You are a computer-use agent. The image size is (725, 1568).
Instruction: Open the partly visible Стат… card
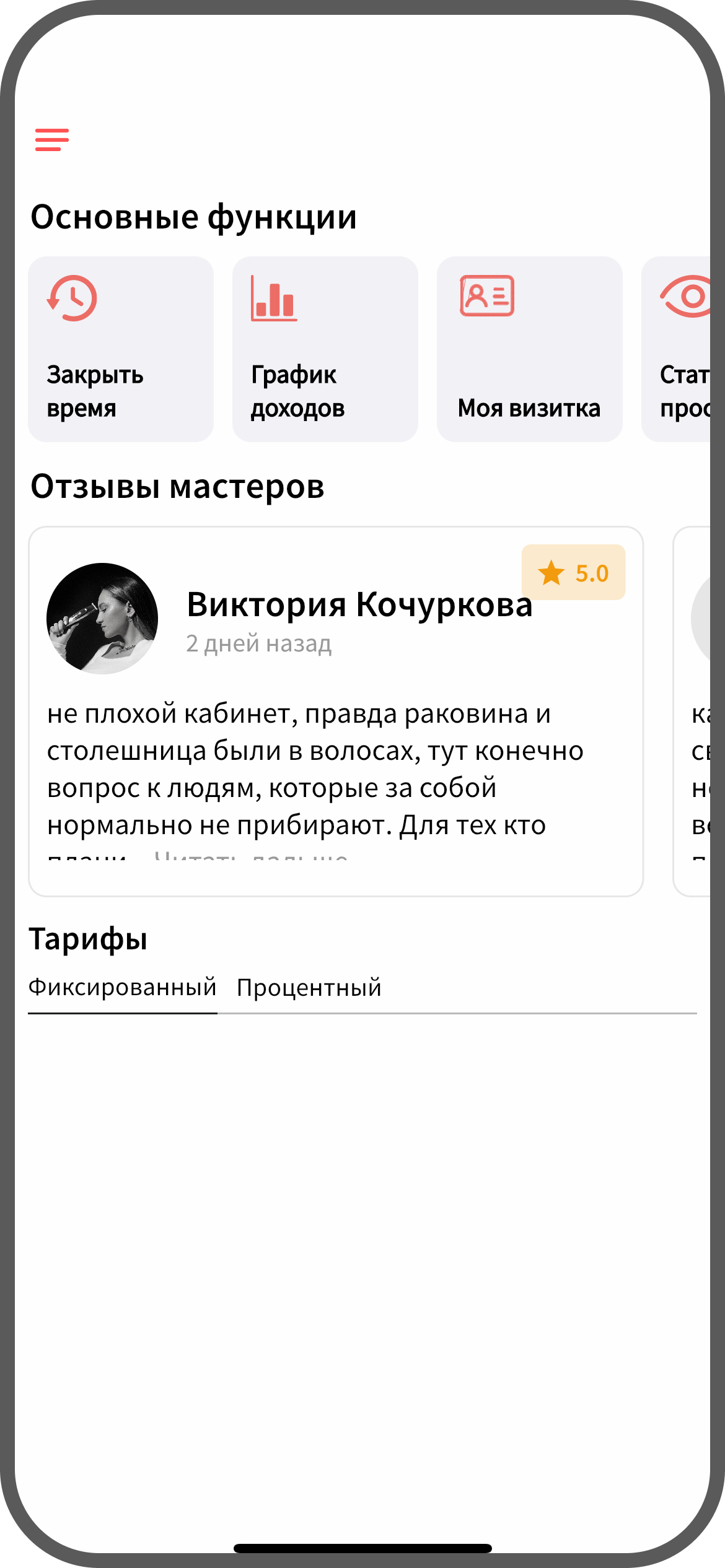pos(680,349)
